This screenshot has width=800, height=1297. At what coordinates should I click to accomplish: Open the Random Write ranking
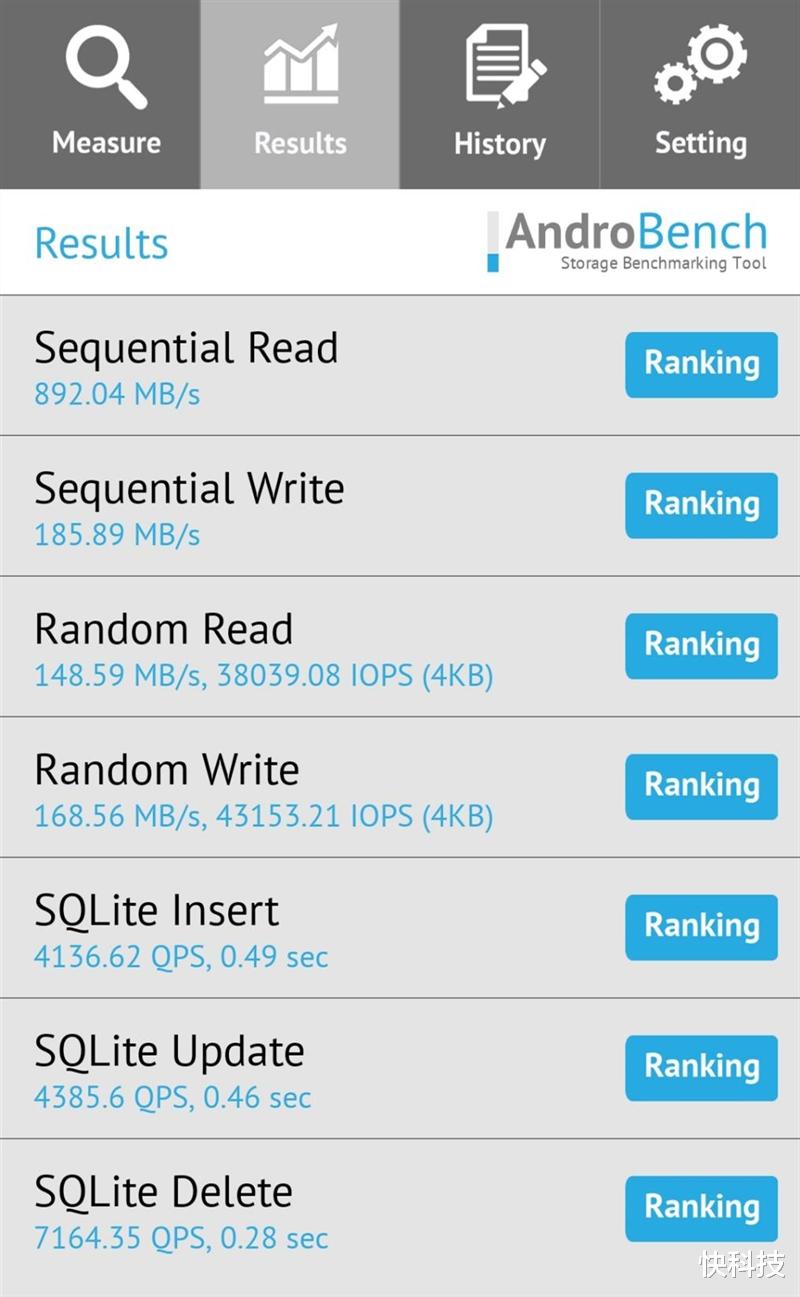tap(701, 786)
